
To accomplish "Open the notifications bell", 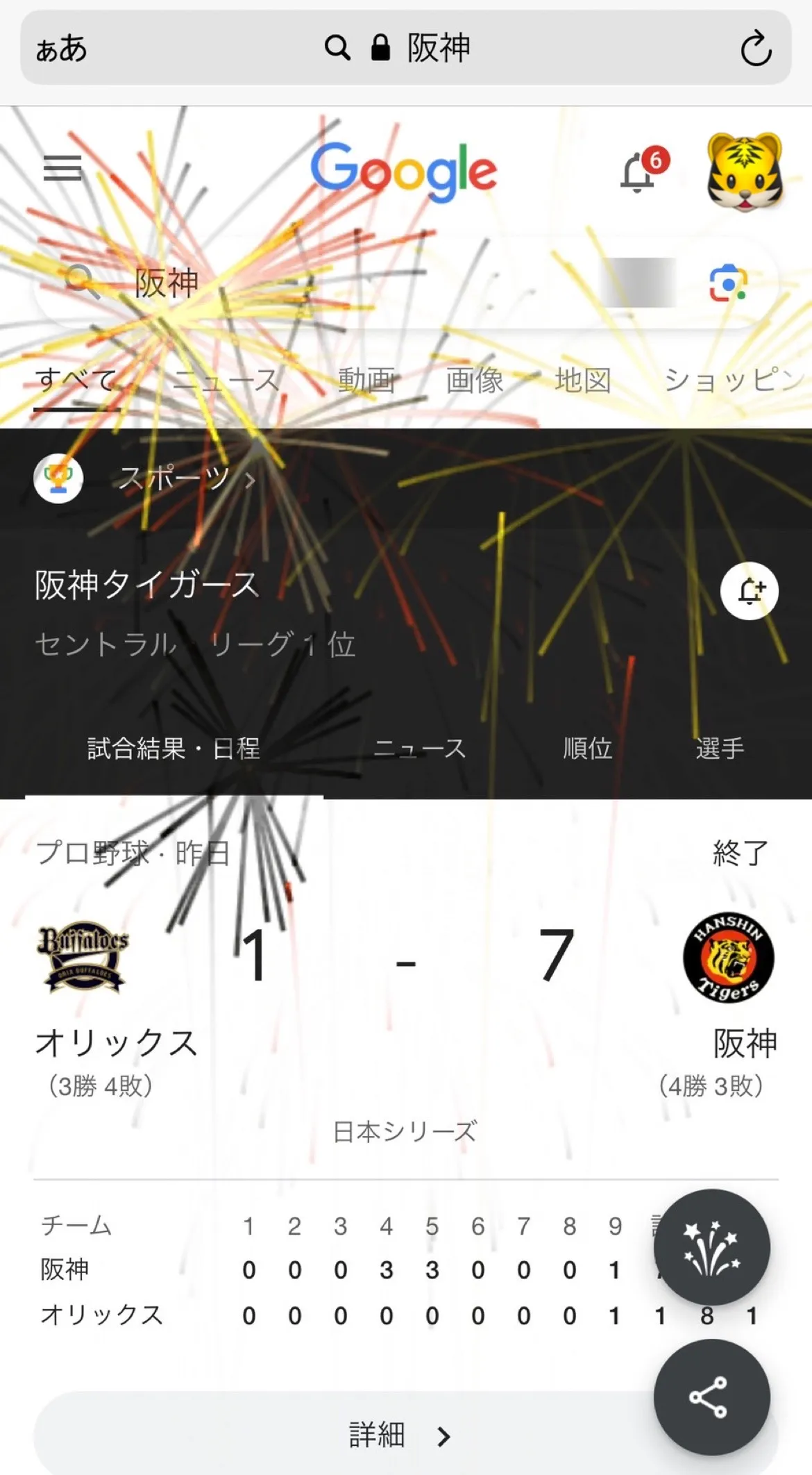I will click(638, 172).
